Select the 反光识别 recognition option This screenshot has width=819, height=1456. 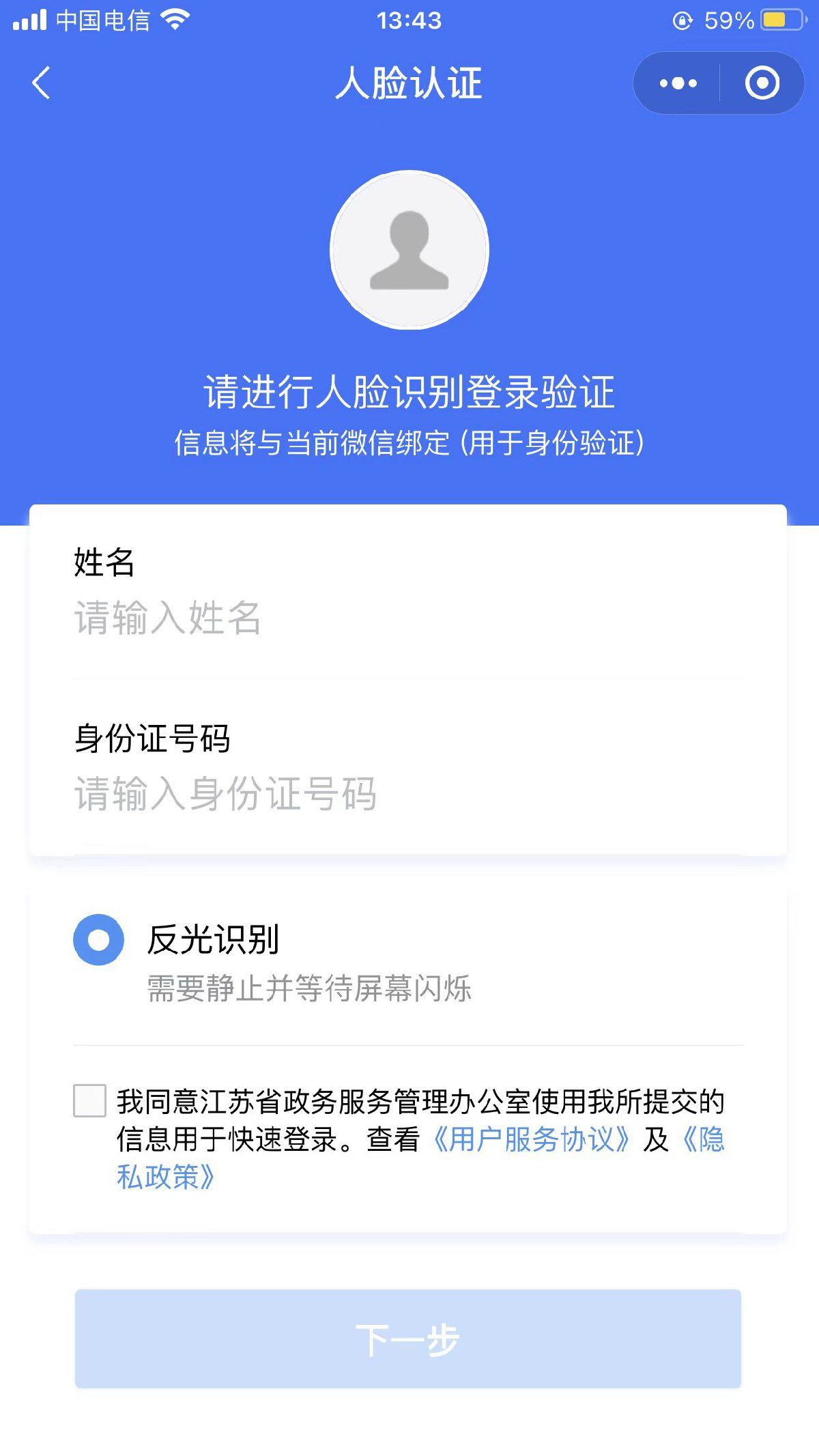[99, 940]
